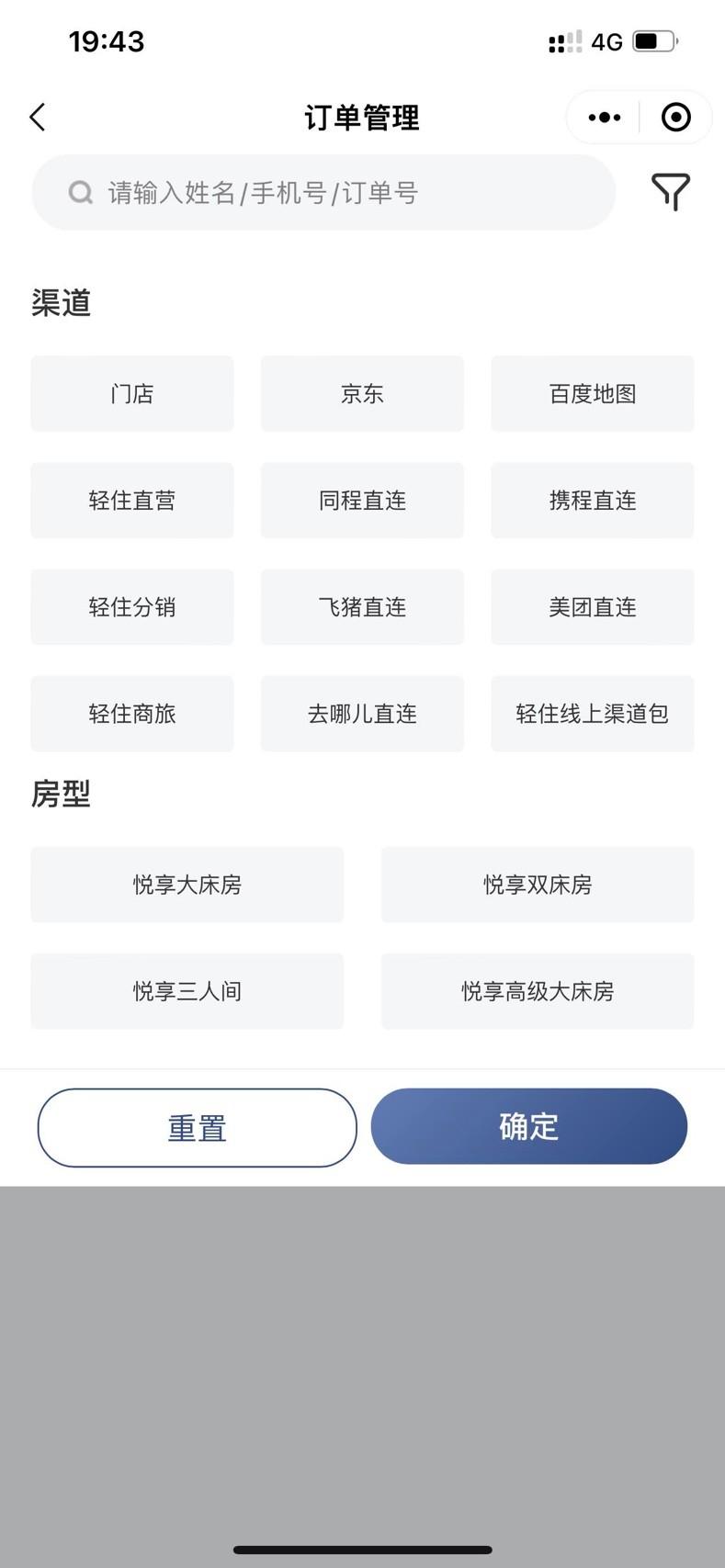Open the mini program more options menu
The width and height of the screenshot is (725, 1568).
pyautogui.click(x=604, y=118)
